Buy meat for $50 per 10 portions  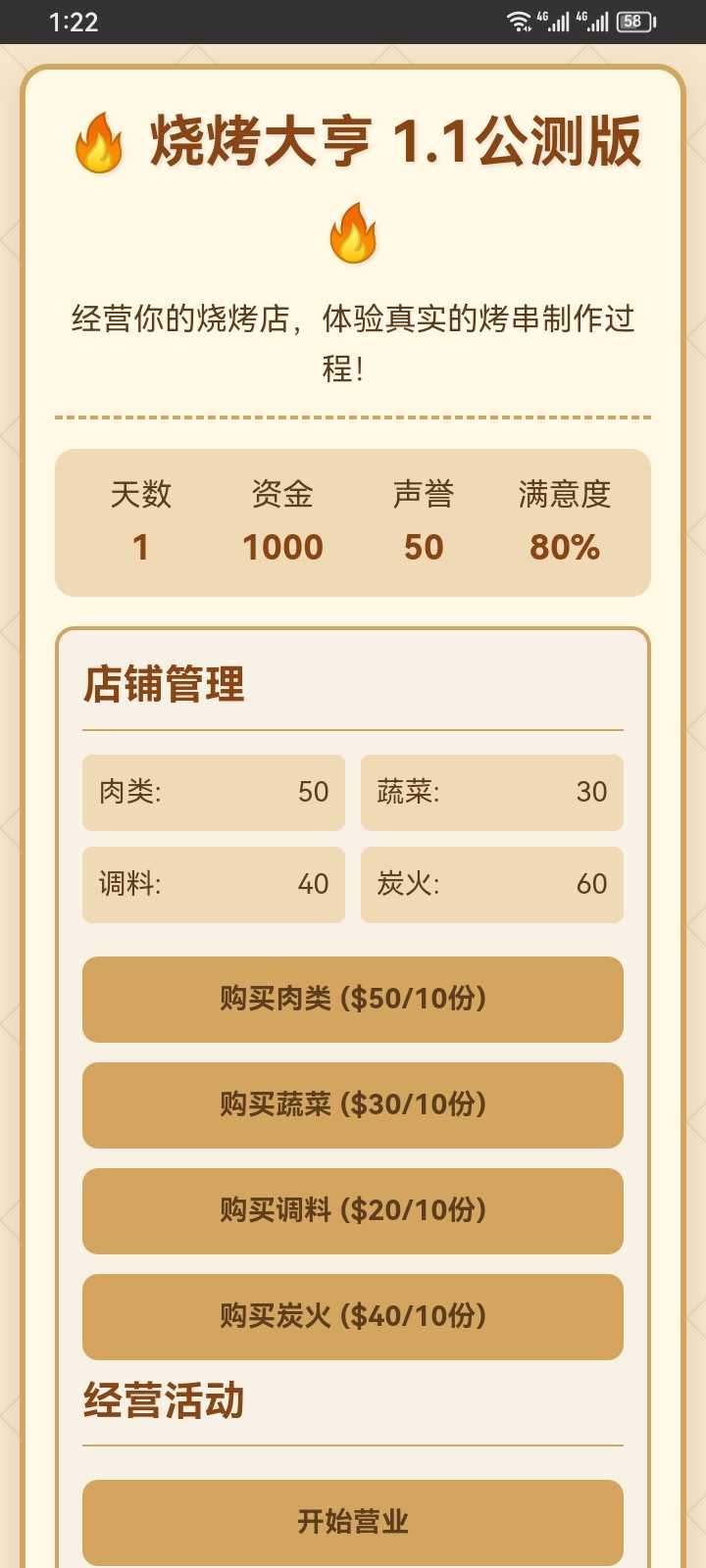(x=353, y=999)
